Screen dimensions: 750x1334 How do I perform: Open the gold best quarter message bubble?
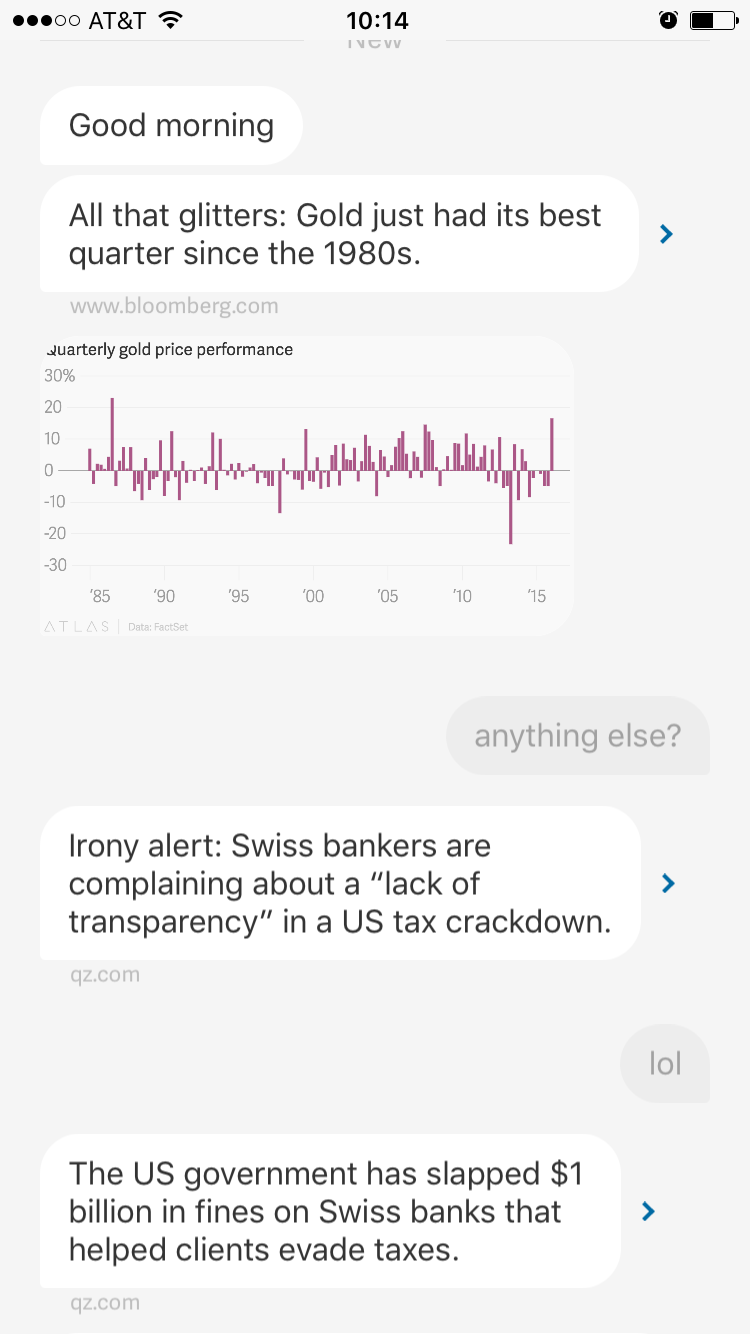point(338,234)
